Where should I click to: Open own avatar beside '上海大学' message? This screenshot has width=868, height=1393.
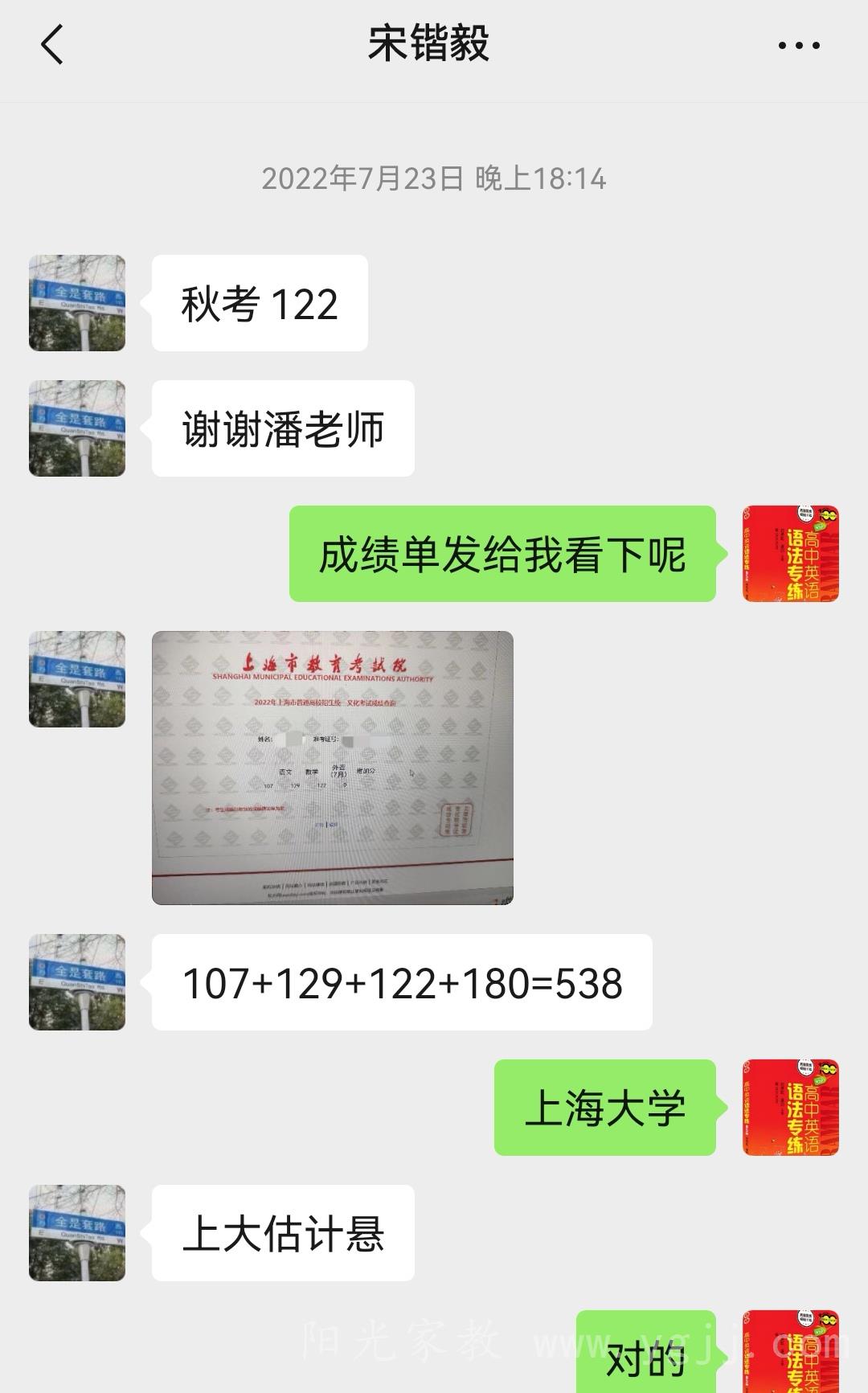tap(790, 1107)
